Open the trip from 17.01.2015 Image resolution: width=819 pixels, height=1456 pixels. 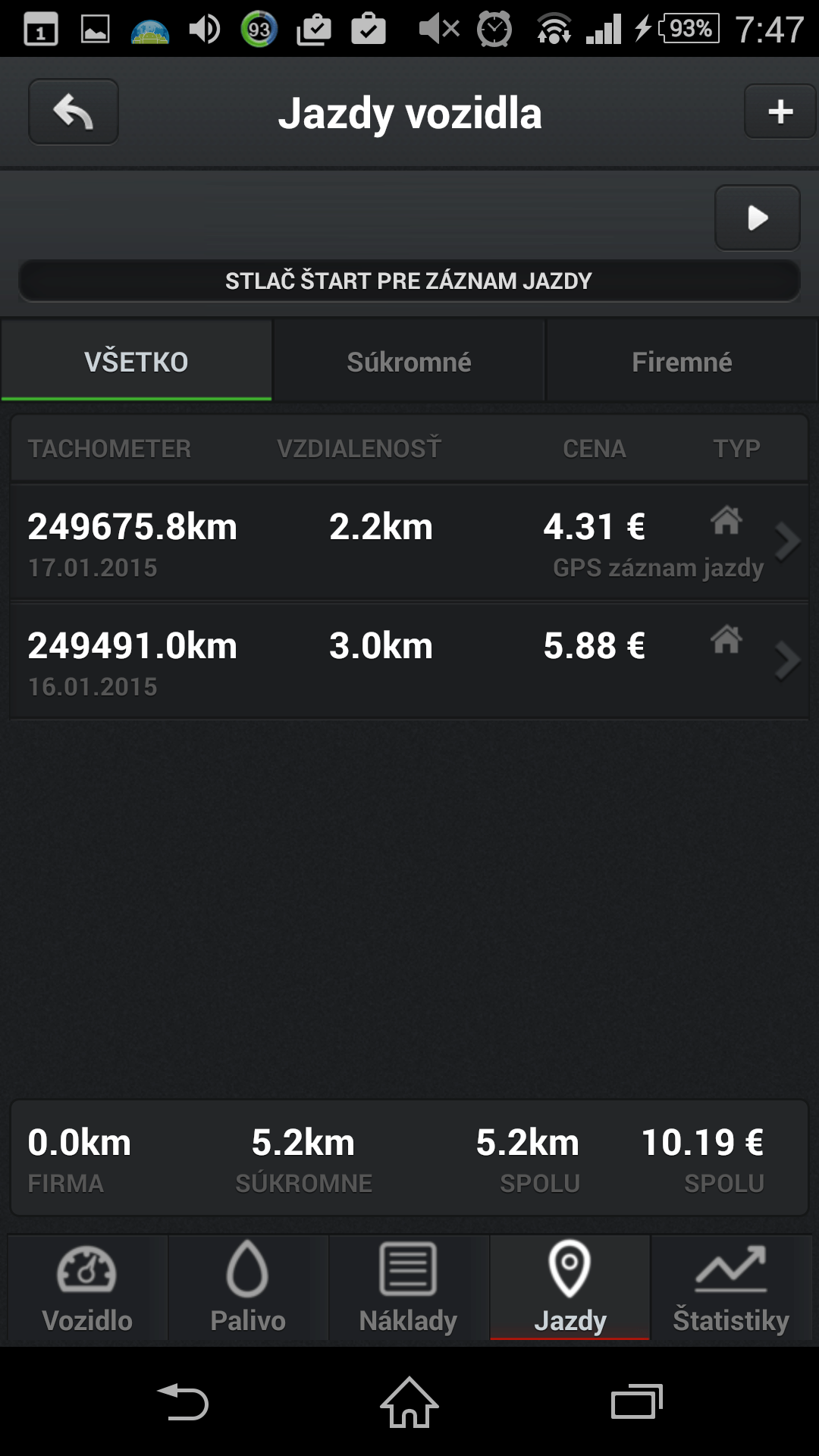[x=409, y=542]
